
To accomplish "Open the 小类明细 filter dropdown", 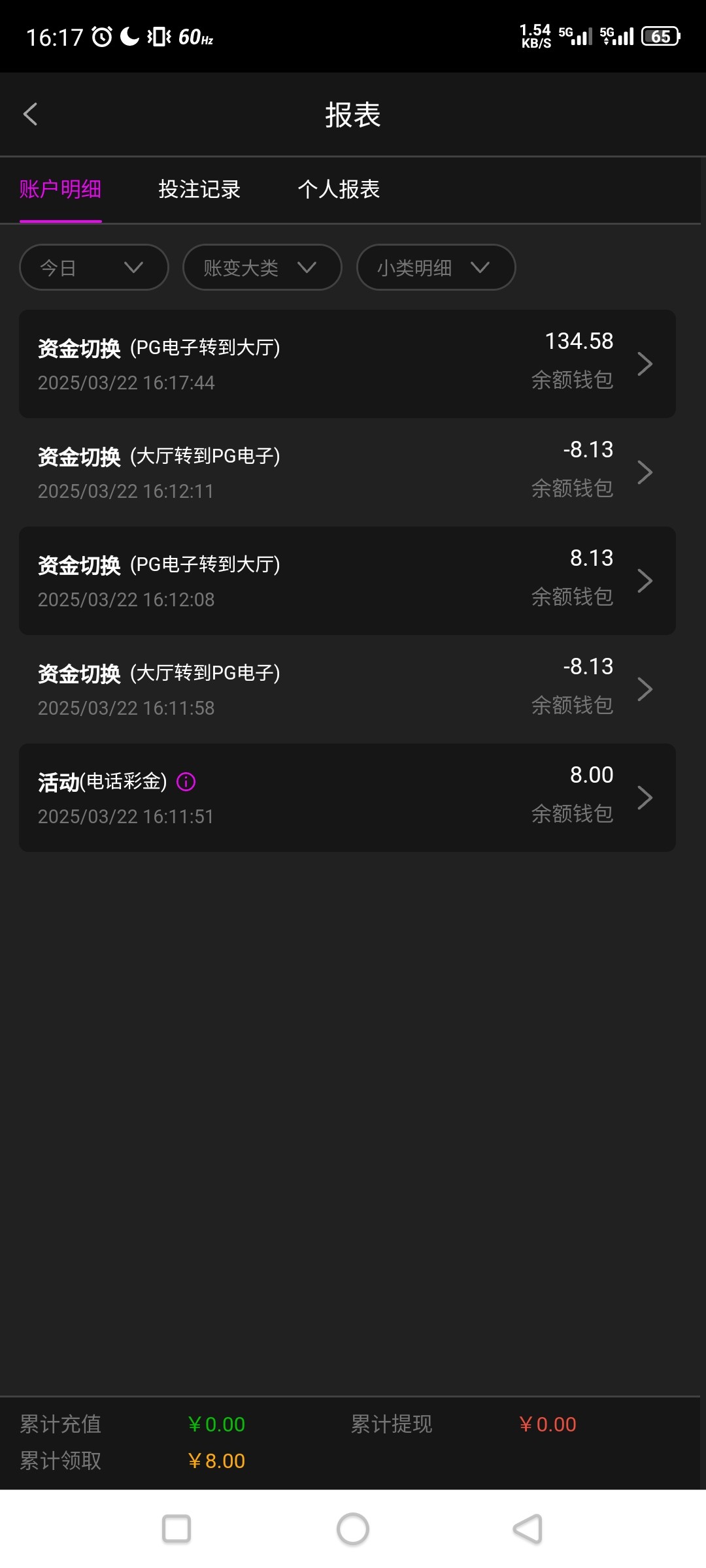I will tap(436, 267).
